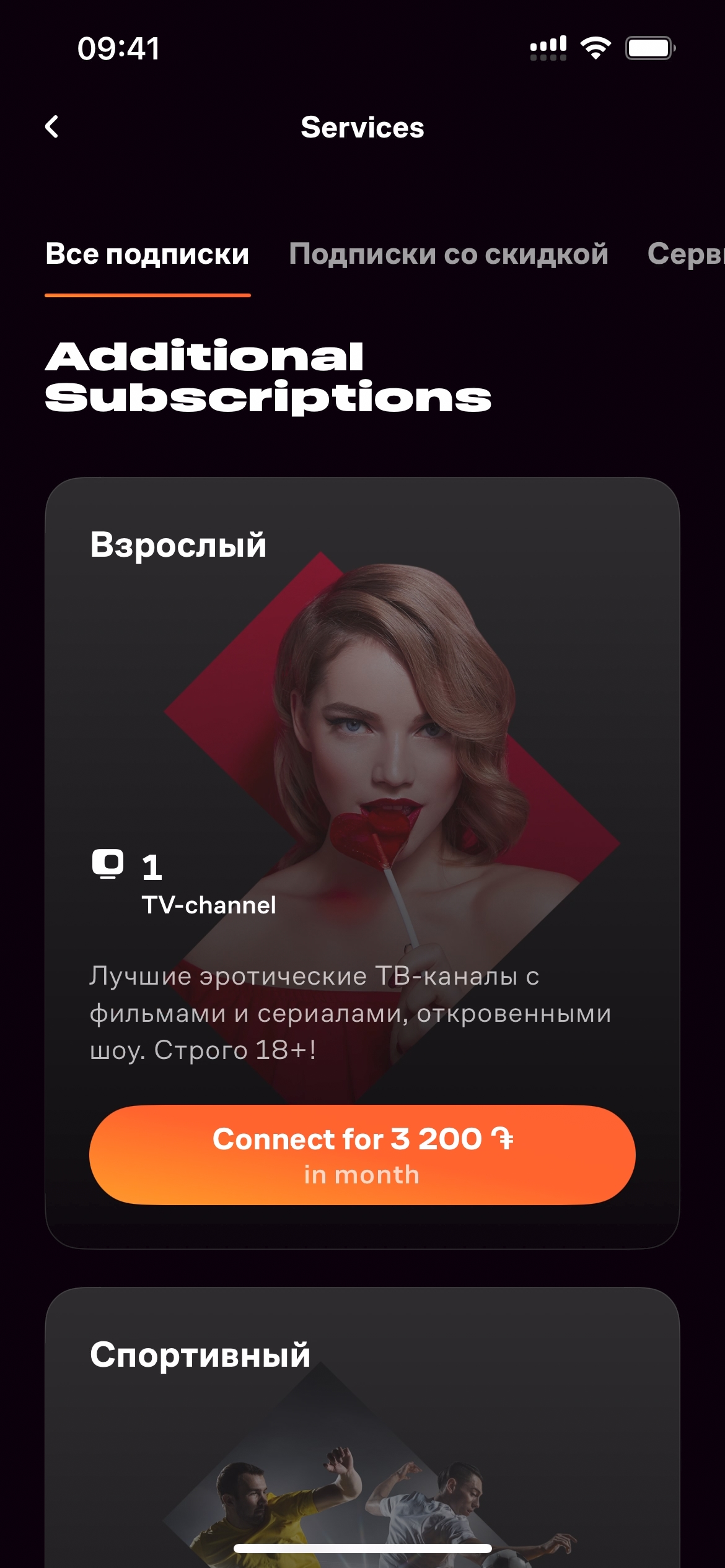Select the Все подписки tab
The height and width of the screenshot is (1568, 725).
pyautogui.click(x=147, y=255)
